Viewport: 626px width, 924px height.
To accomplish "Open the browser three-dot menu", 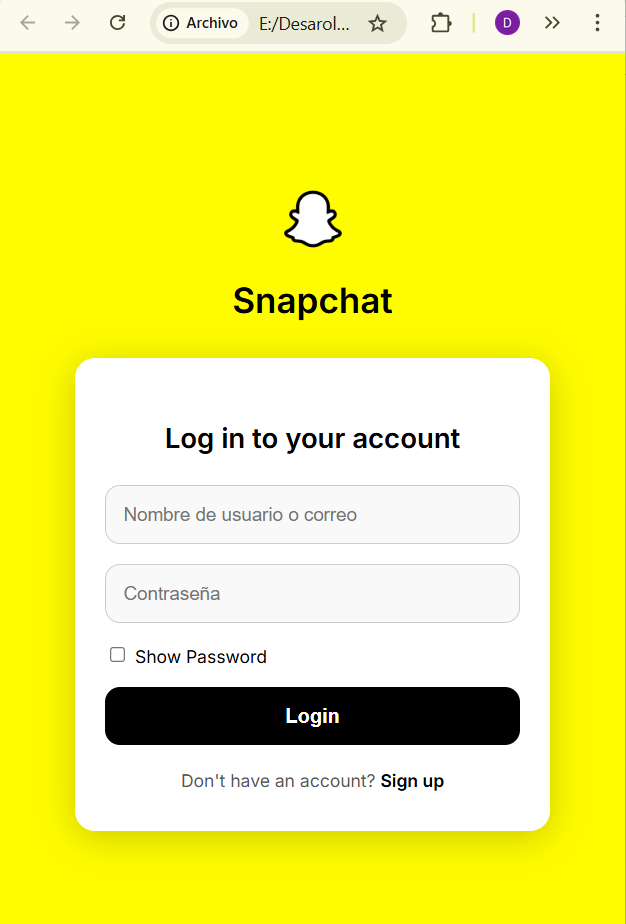I will pyautogui.click(x=597, y=23).
